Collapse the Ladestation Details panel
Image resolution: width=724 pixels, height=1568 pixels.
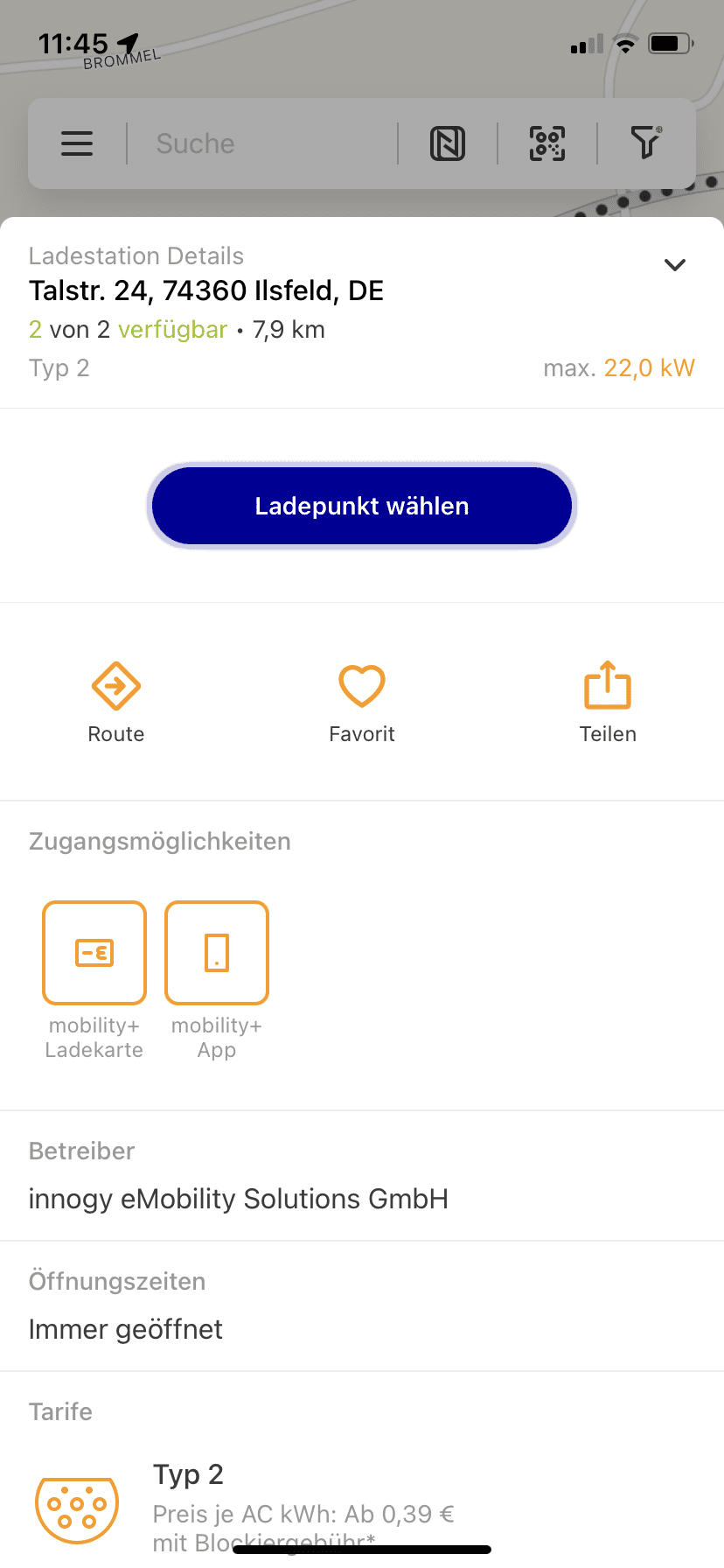click(x=675, y=265)
